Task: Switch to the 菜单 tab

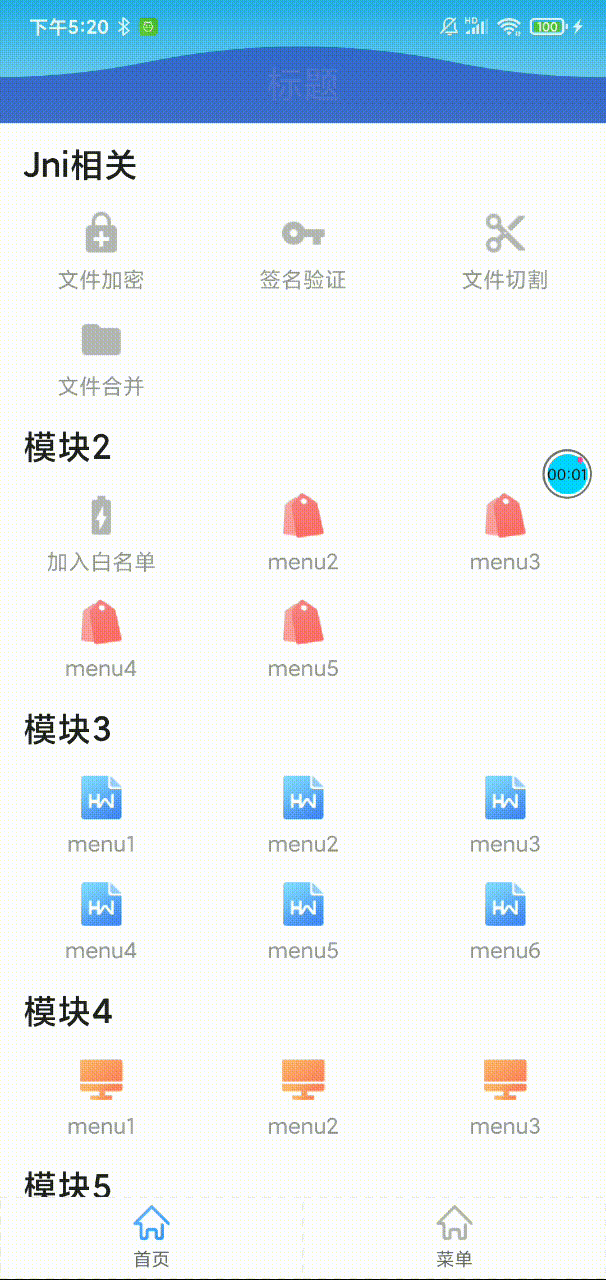Action: pyautogui.click(x=454, y=1238)
